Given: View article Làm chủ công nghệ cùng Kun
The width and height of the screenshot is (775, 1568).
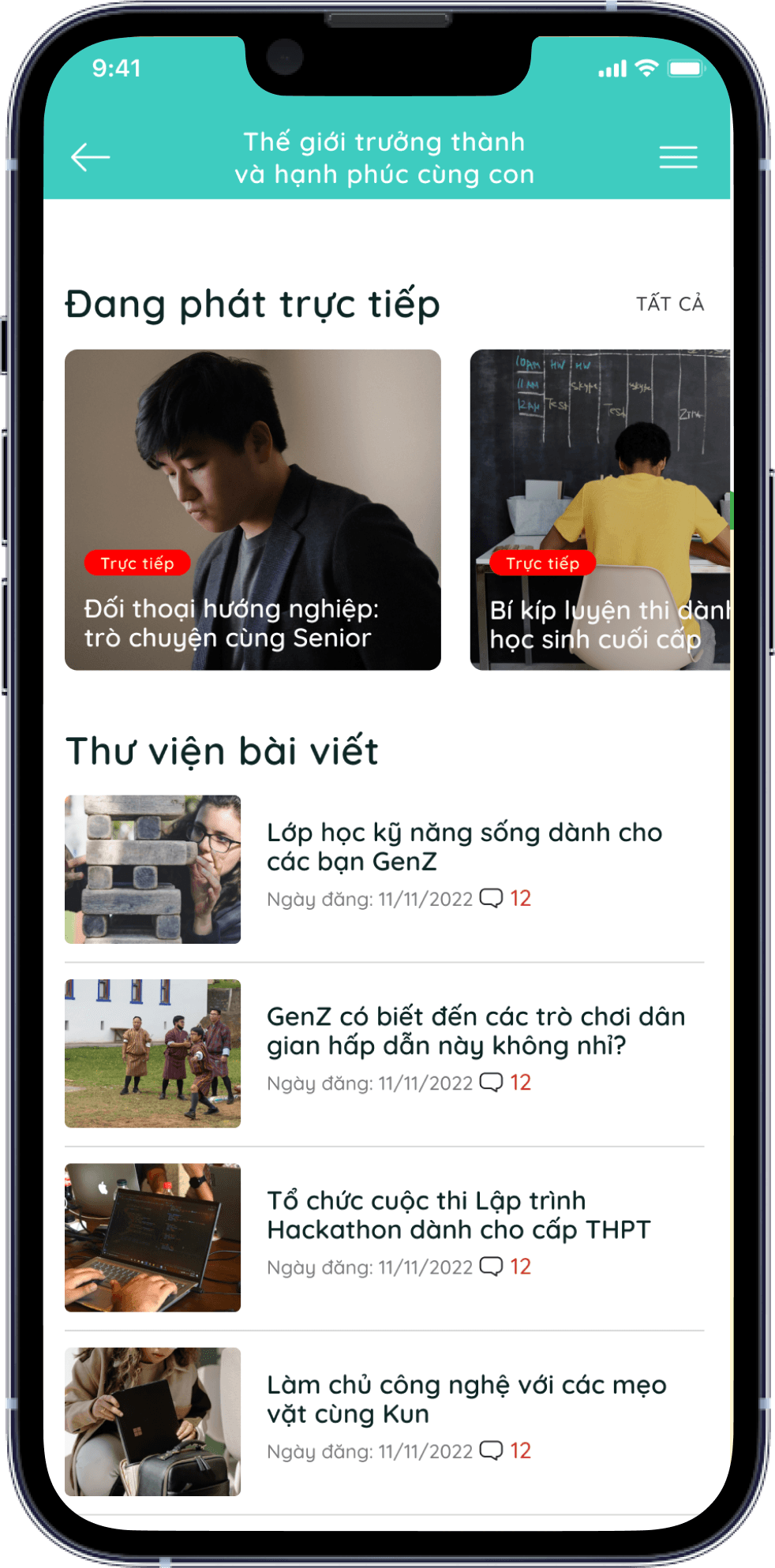Looking at the screenshot, I should [466, 1399].
